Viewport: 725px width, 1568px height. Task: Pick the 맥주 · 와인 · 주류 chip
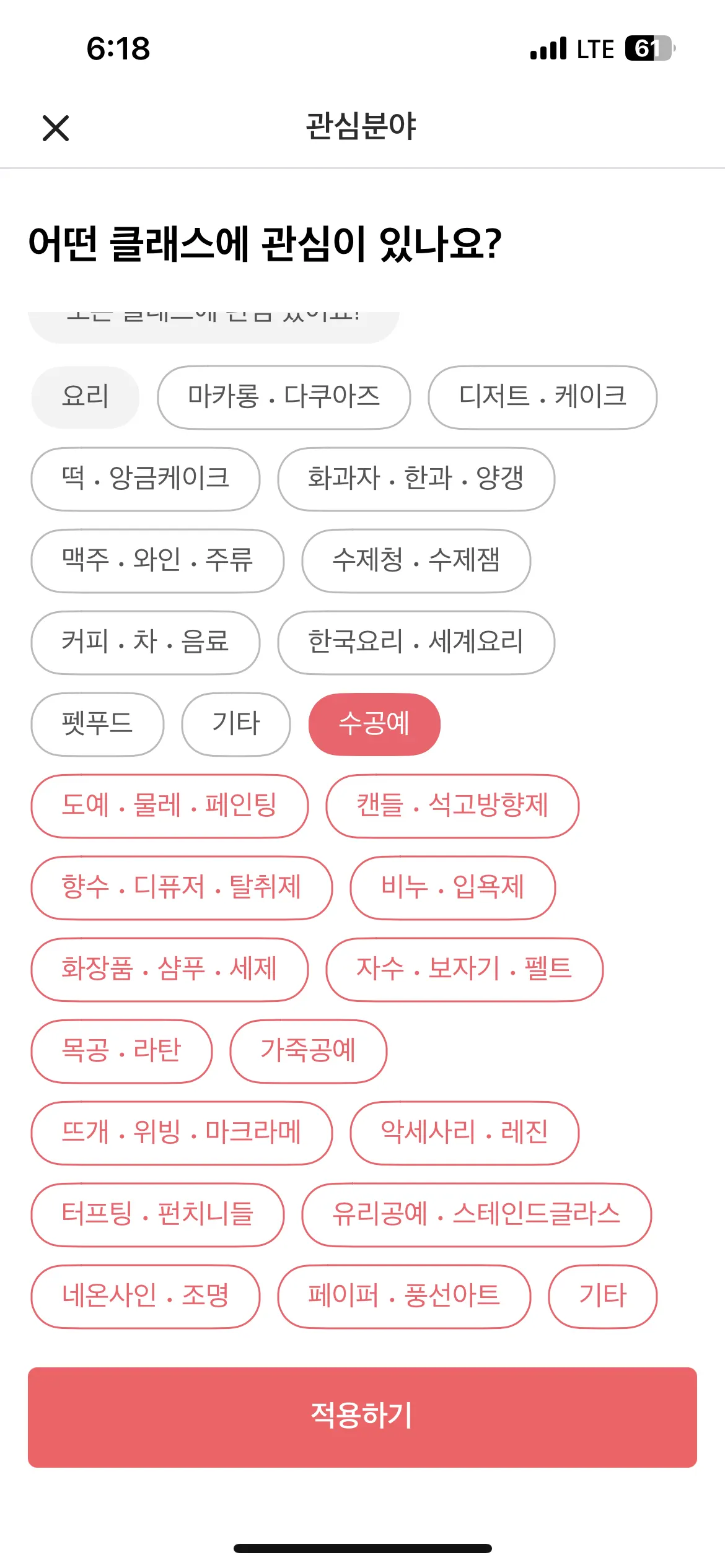point(157,560)
